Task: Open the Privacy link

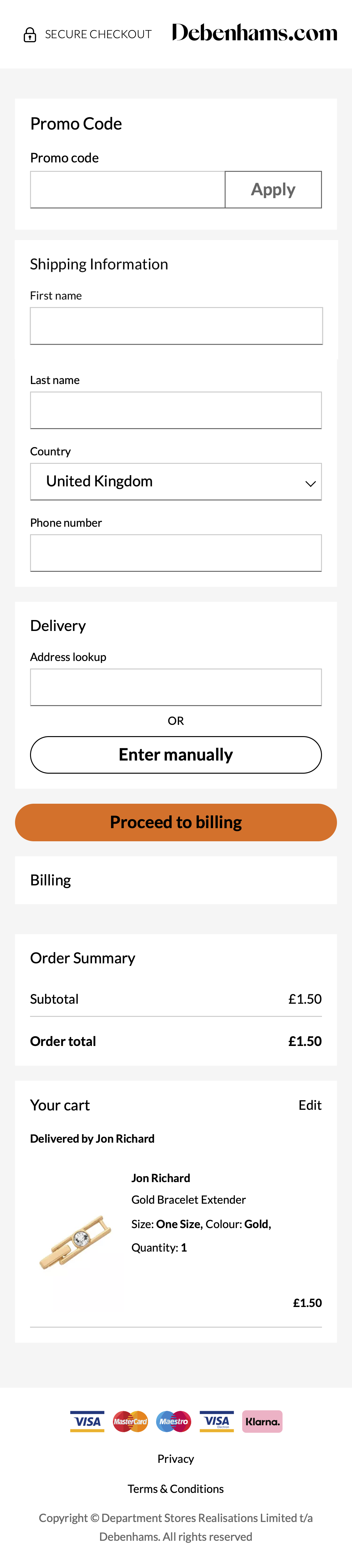Action: pyautogui.click(x=176, y=1458)
